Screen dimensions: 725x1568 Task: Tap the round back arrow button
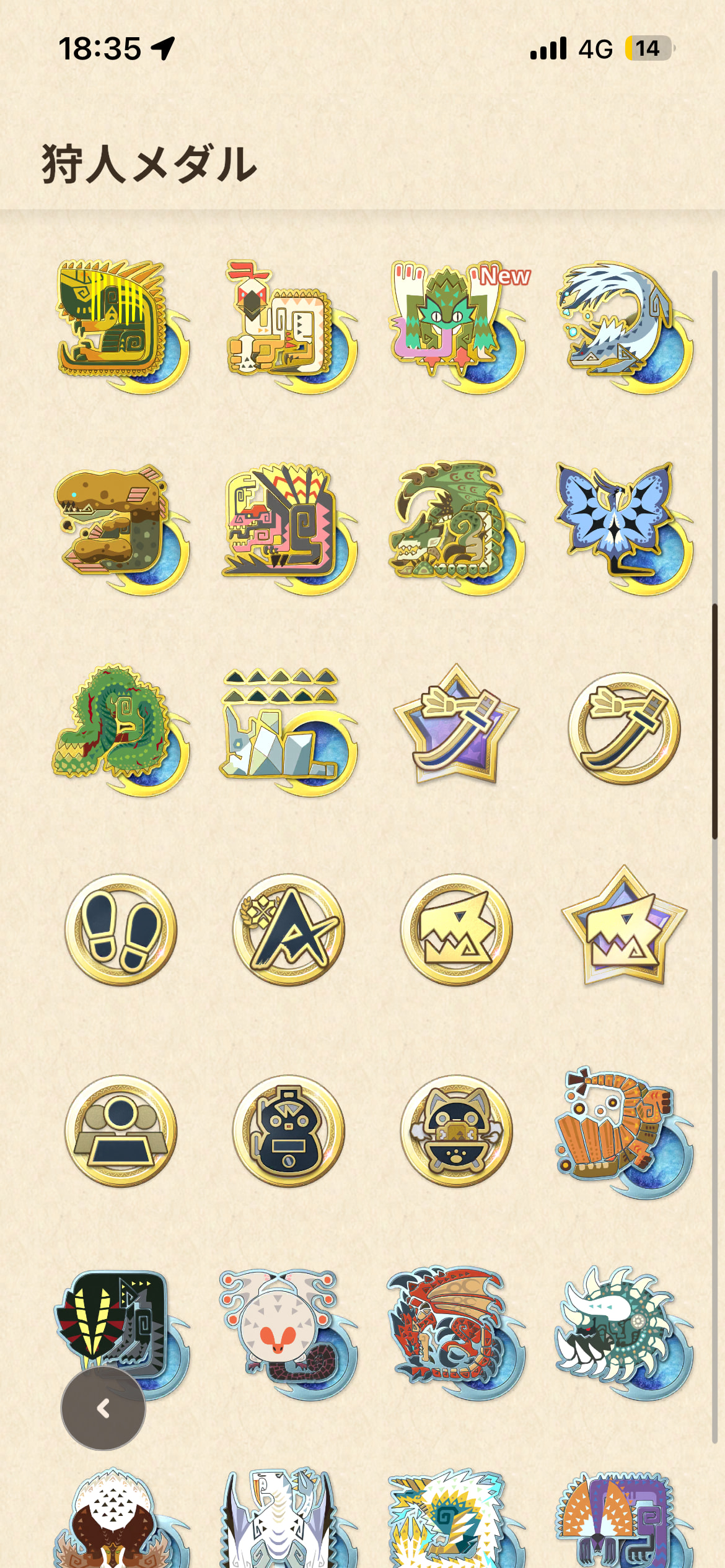103,1408
